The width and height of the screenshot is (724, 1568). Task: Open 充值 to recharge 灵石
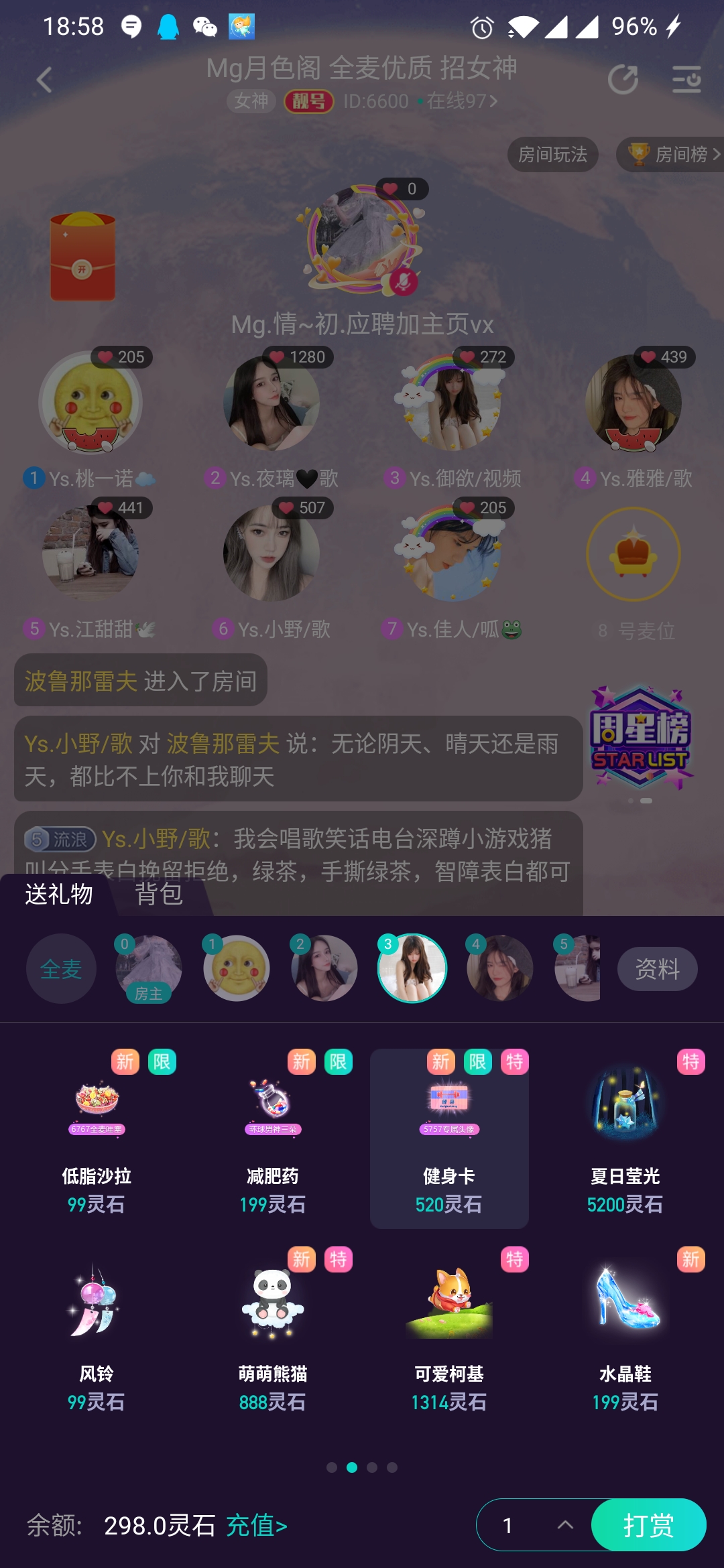(x=257, y=1526)
